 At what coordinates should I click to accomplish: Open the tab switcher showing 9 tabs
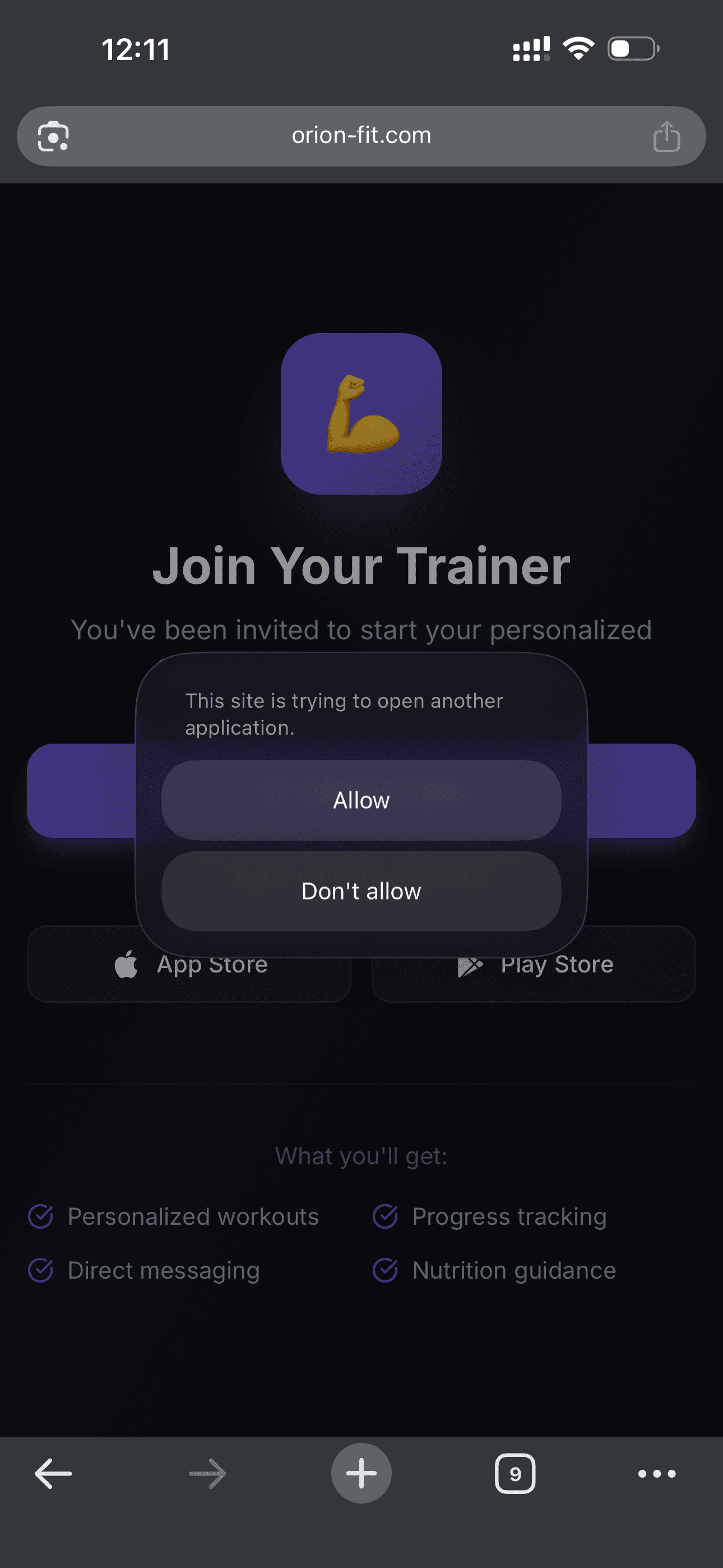pyautogui.click(x=515, y=1474)
